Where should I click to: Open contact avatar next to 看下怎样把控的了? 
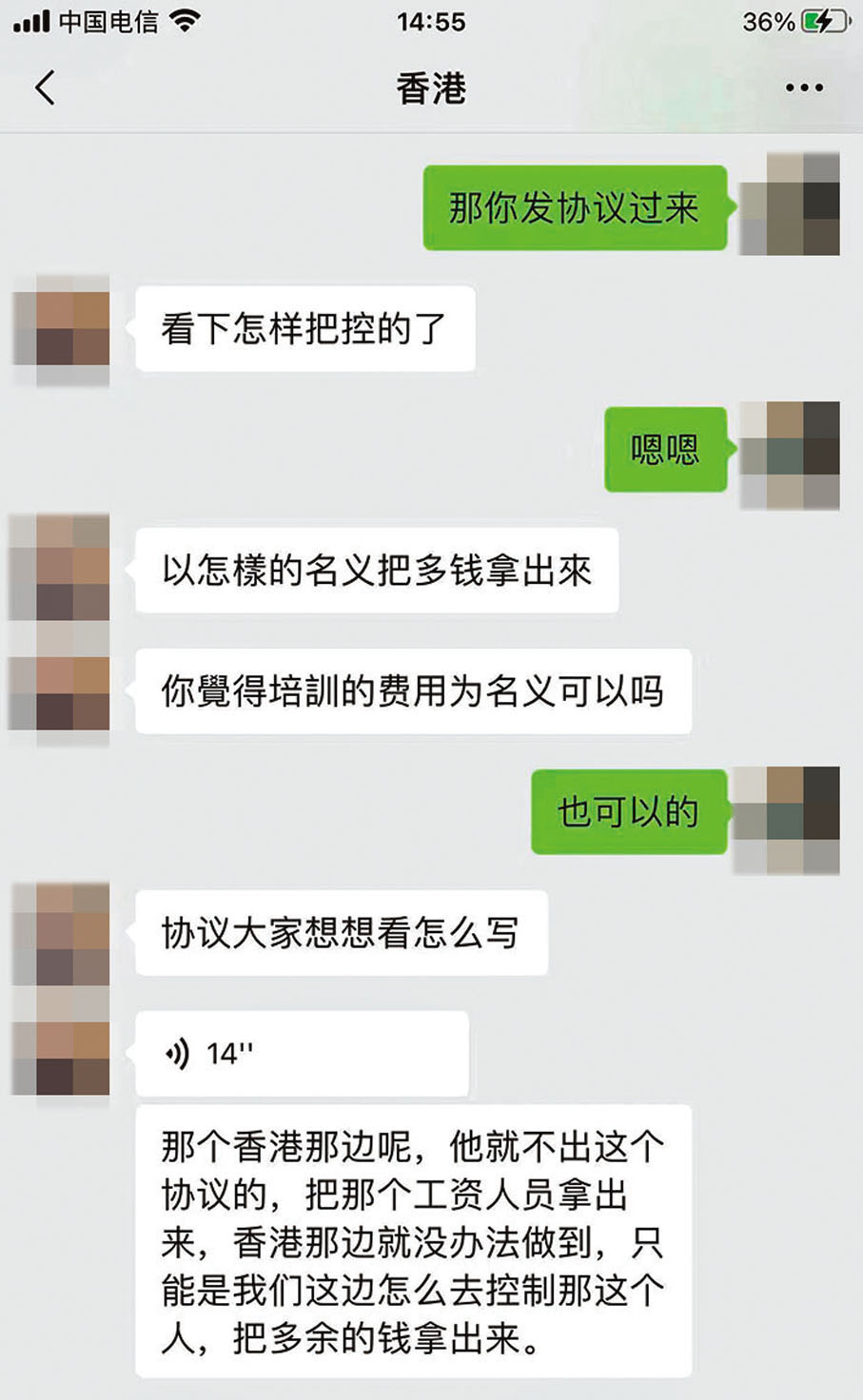tap(62, 329)
